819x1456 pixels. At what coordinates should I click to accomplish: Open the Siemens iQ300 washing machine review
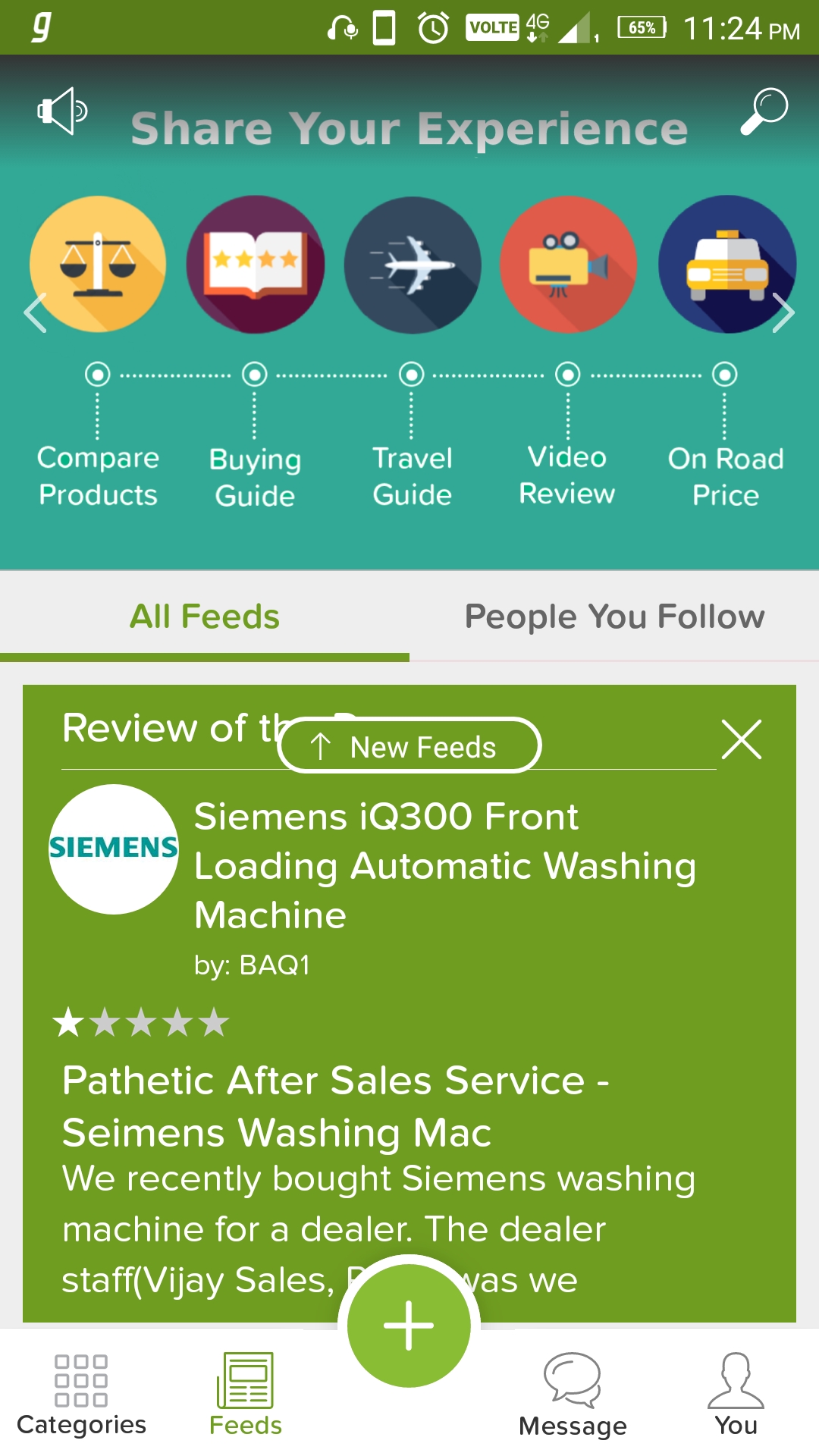pos(444,865)
